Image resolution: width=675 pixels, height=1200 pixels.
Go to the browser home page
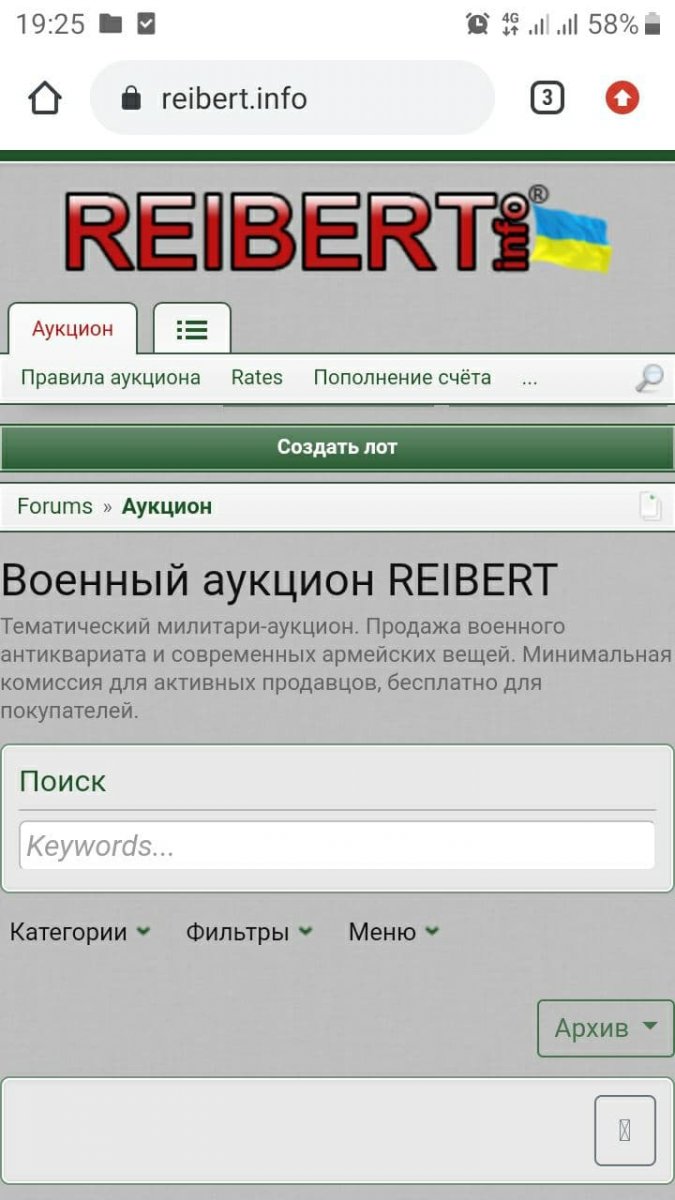(45, 98)
